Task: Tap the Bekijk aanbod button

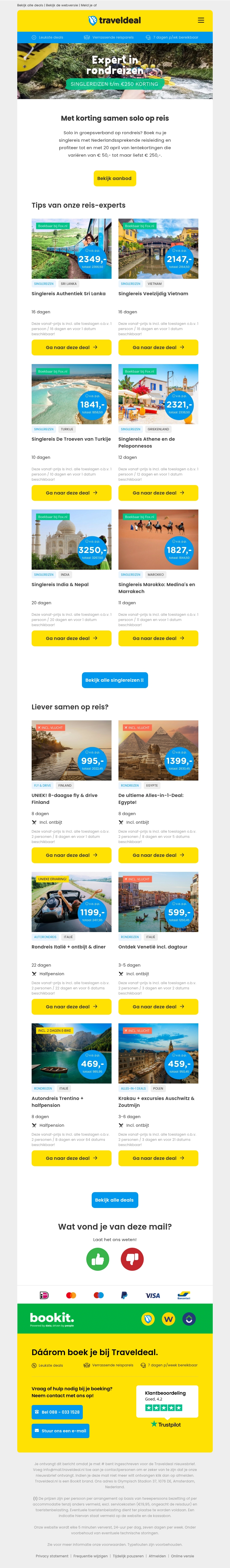Action: coord(114,178)
